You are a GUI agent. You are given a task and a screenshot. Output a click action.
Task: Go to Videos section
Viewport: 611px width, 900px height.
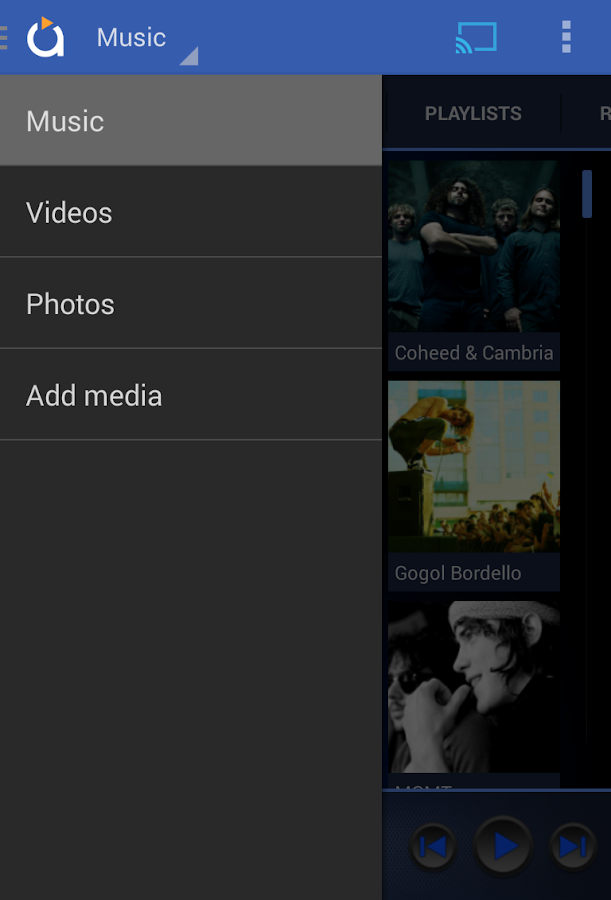(190, 212)
